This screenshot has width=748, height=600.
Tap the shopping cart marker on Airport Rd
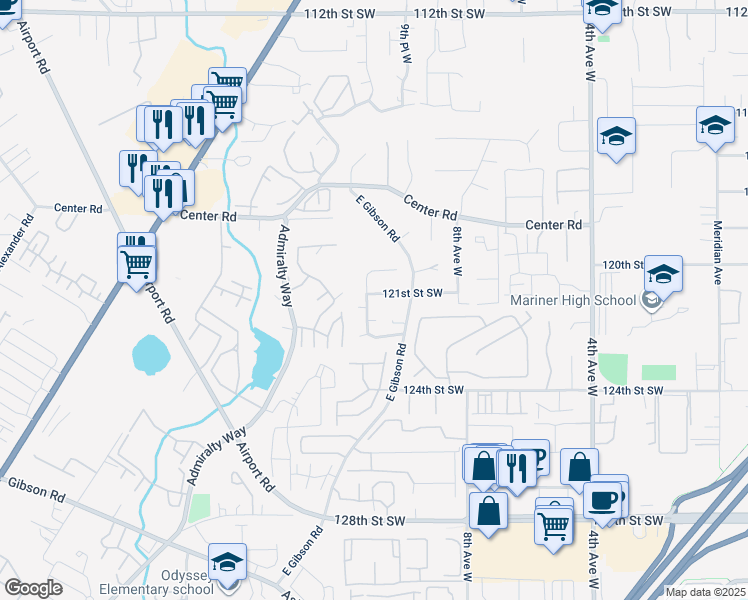click(x=137, y=265)
